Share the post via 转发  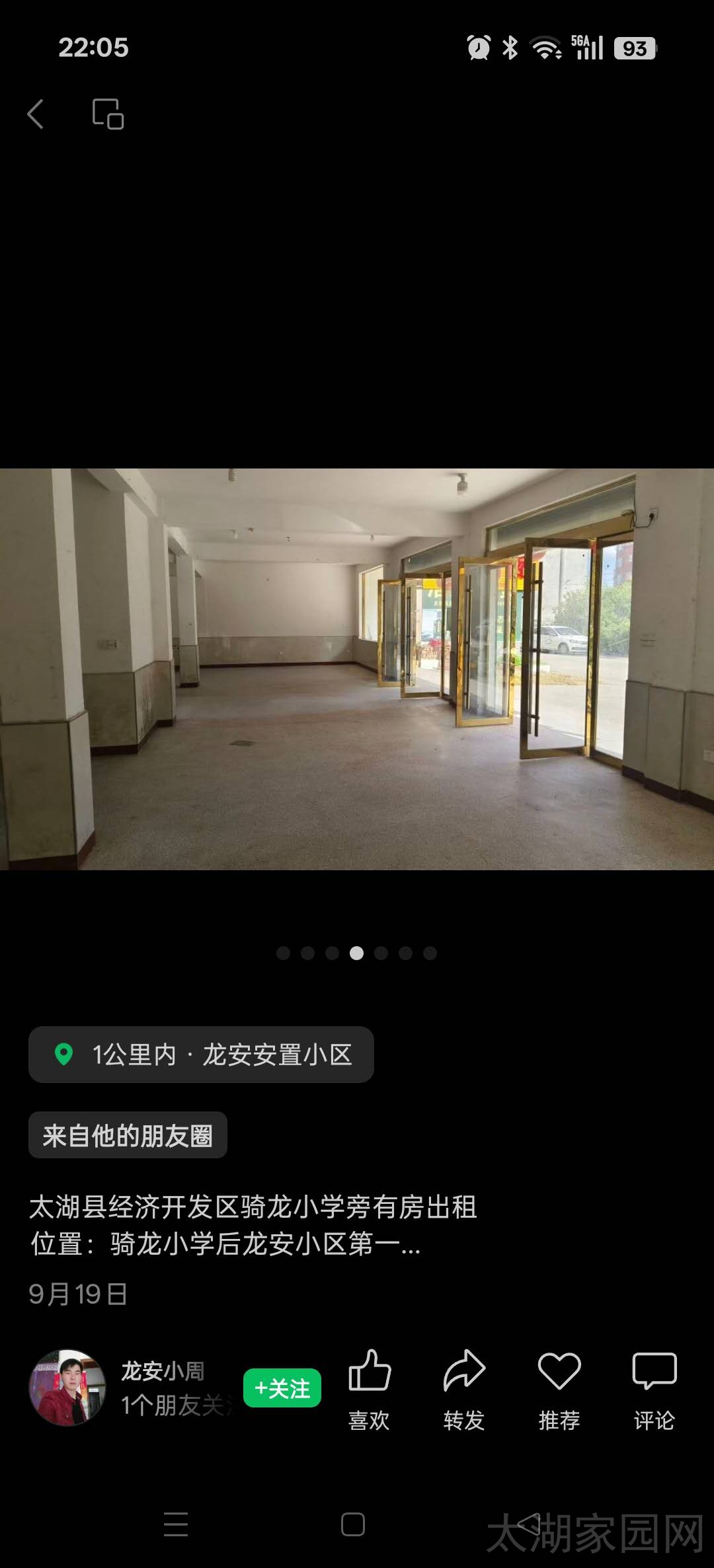click(464, 1388)
